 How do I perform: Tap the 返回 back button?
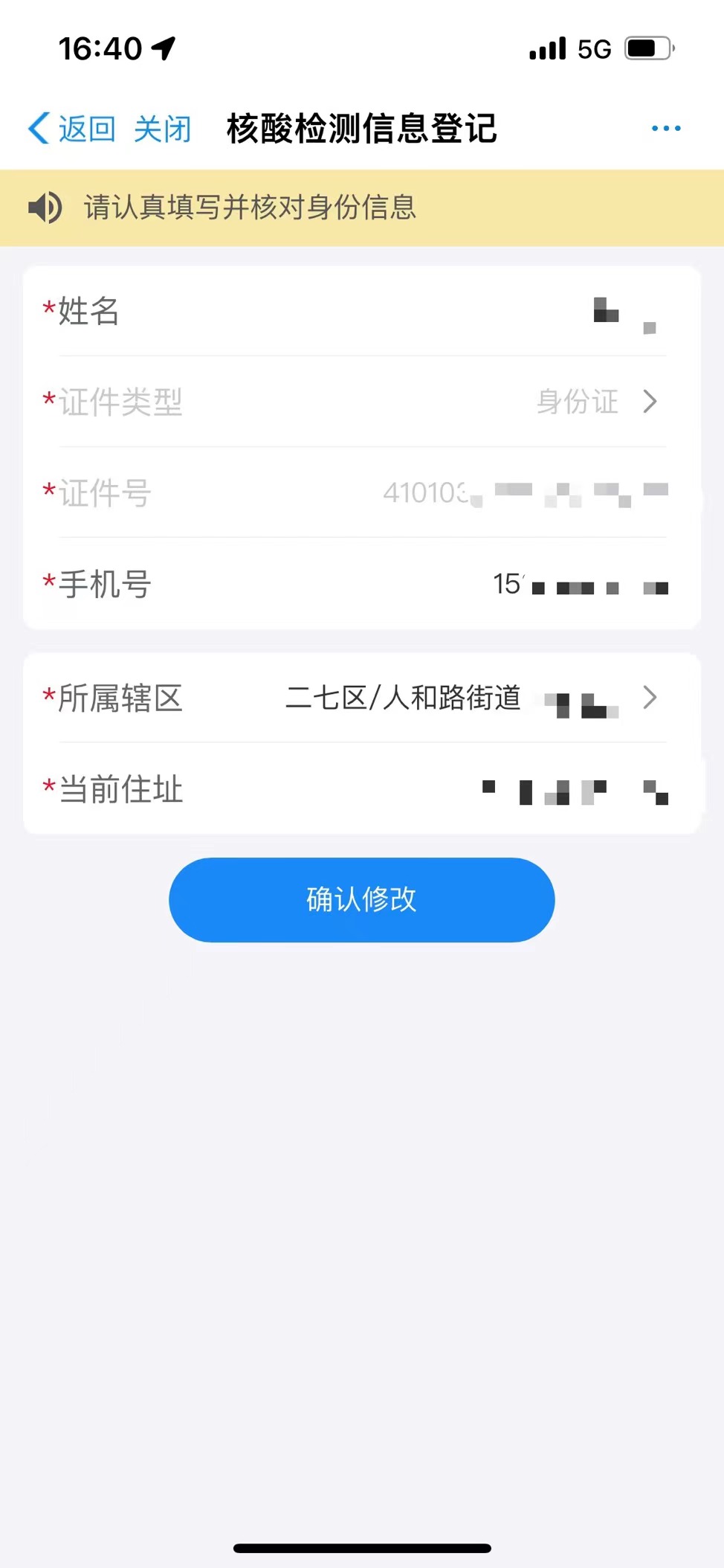[72, 129]
